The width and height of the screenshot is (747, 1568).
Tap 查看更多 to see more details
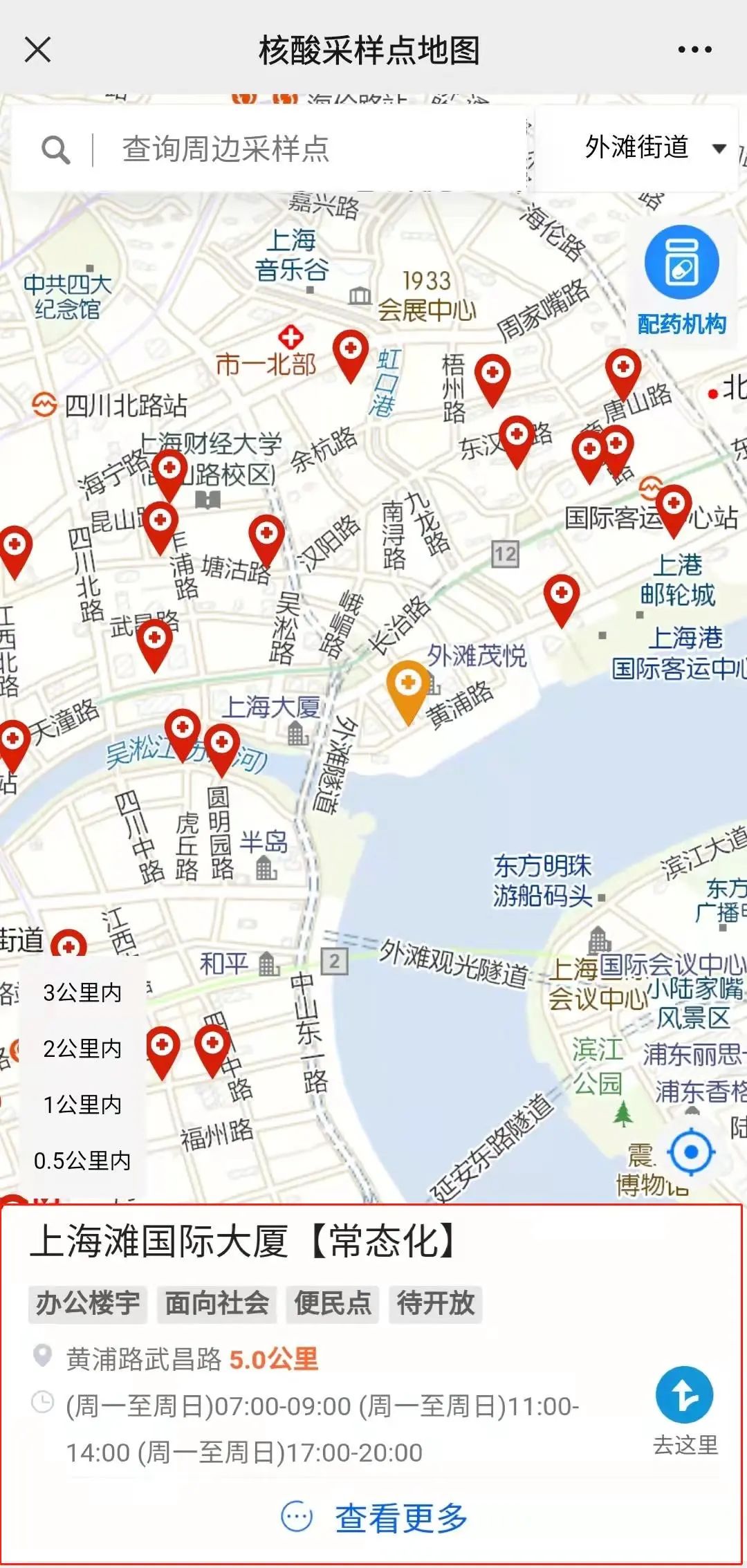[x=373, y=1518]
